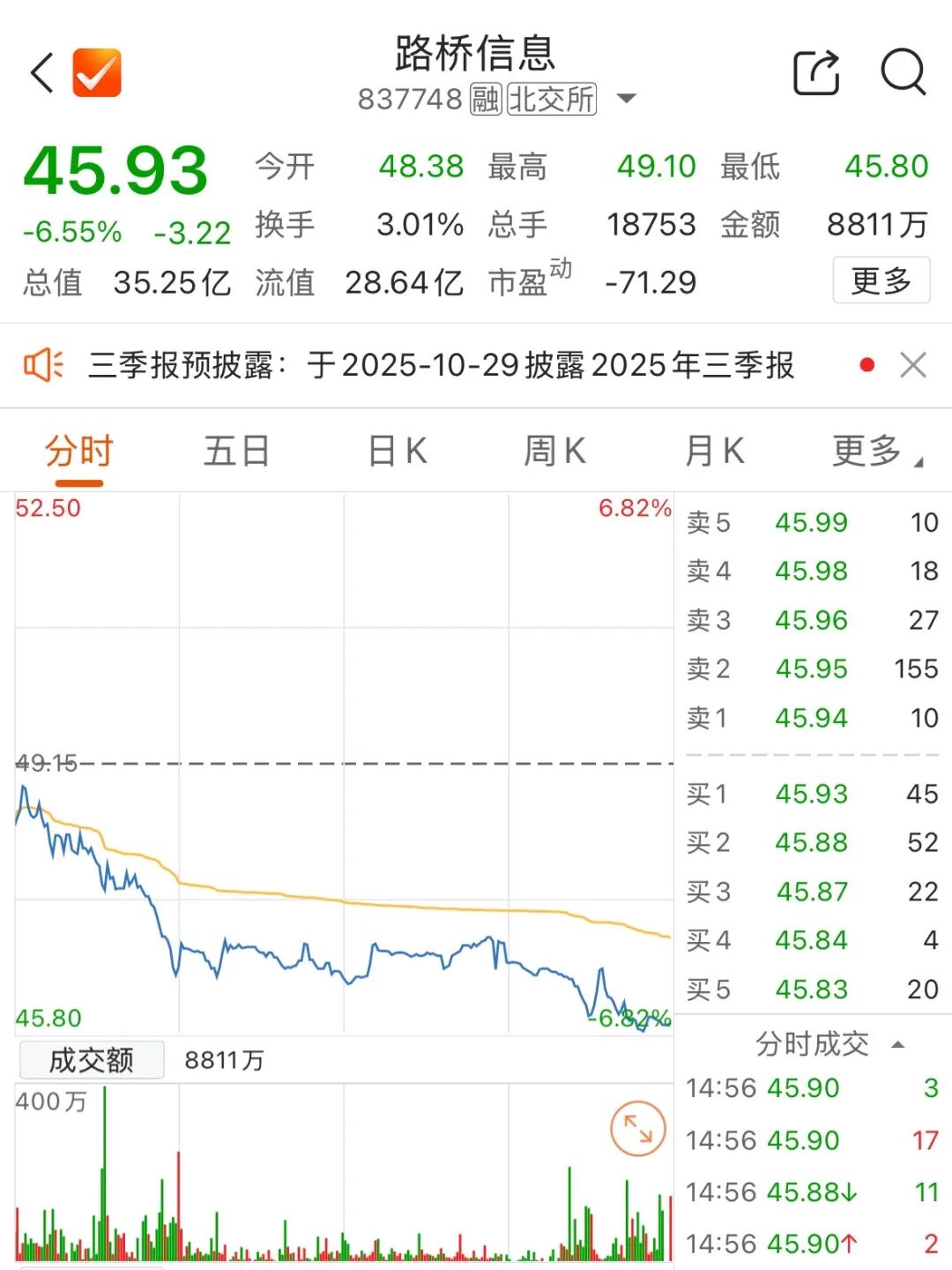Image resolution: width=952 pixels, height=1270 pixels.
Task: Select the 成交额 turnover label
Action: 91,1059
